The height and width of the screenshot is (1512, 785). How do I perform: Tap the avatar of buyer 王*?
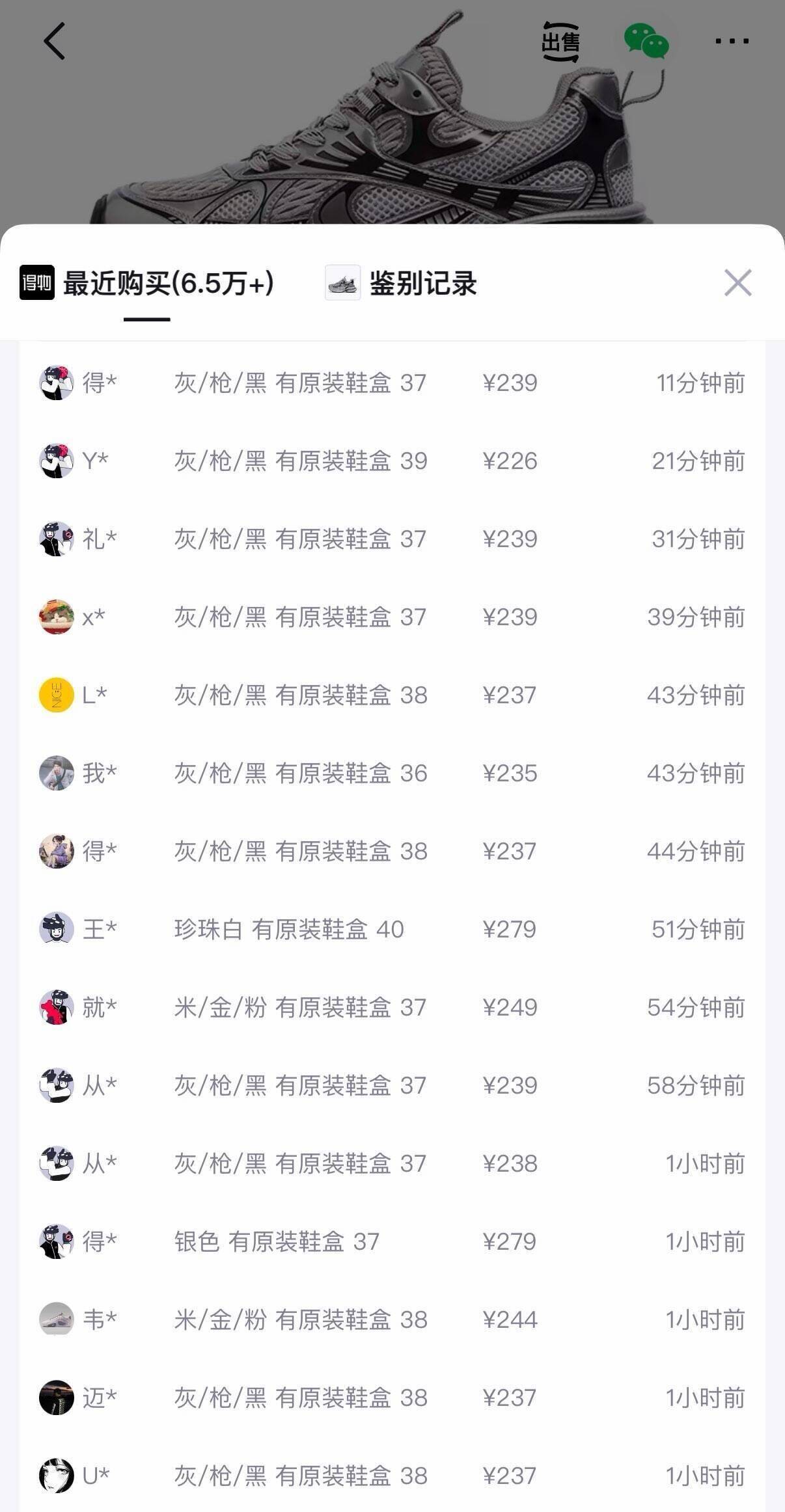(57, 930)
